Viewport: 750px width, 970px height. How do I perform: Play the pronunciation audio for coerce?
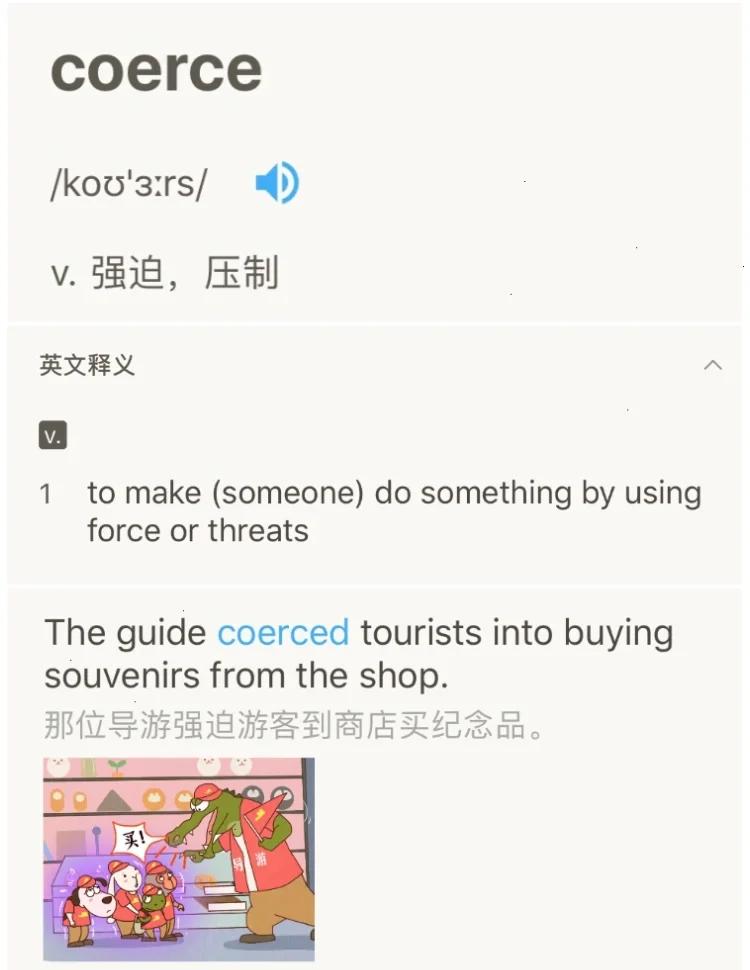tap(276, 184)
